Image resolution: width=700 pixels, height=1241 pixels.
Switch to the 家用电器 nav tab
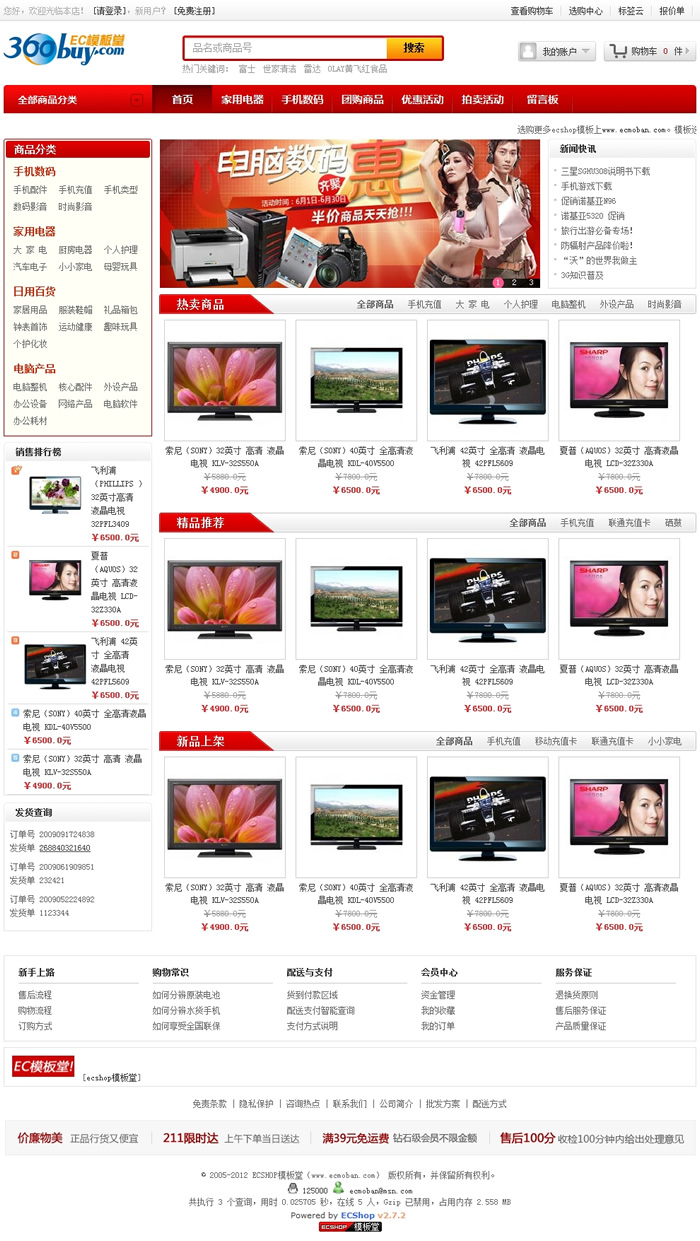(x=242, y=100)
